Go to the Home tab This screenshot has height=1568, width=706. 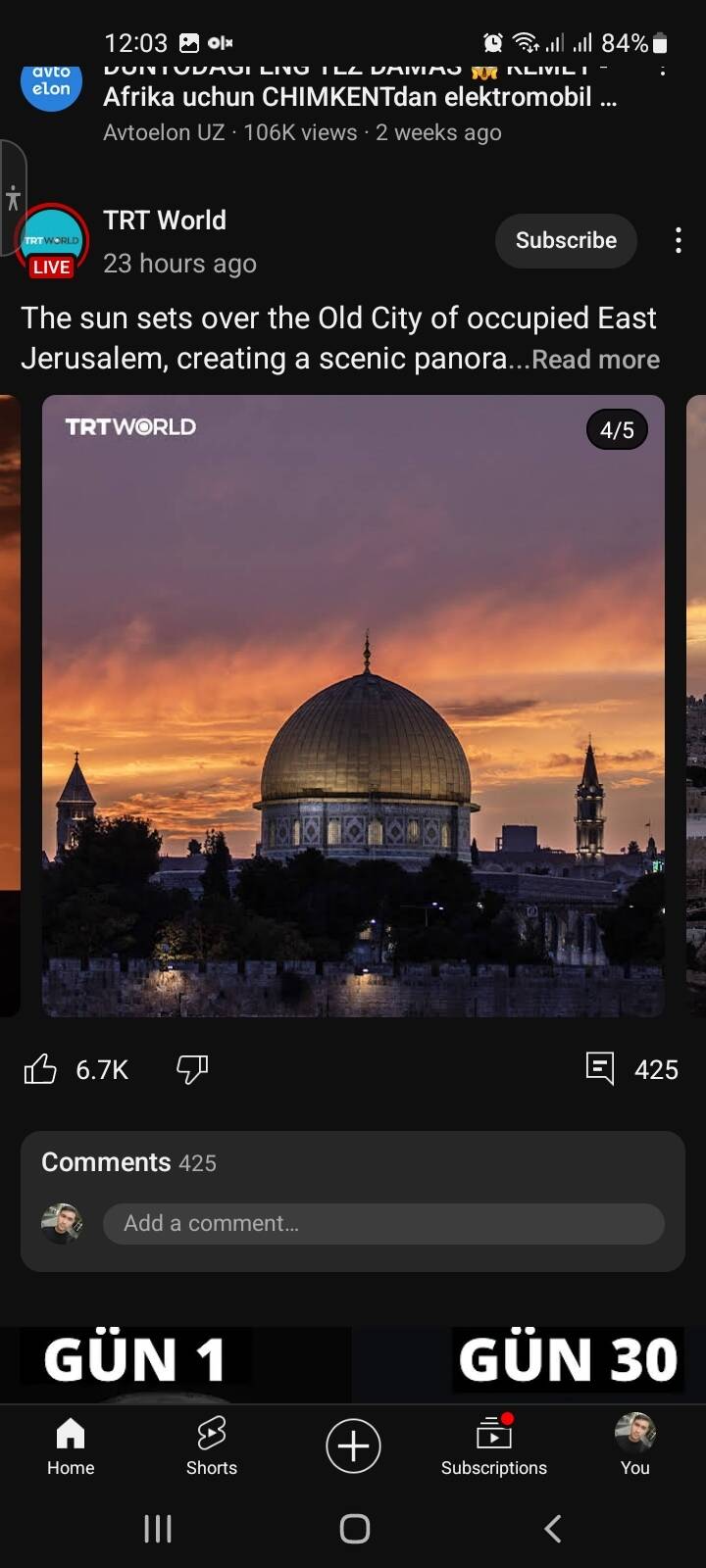pos(71,1445)
